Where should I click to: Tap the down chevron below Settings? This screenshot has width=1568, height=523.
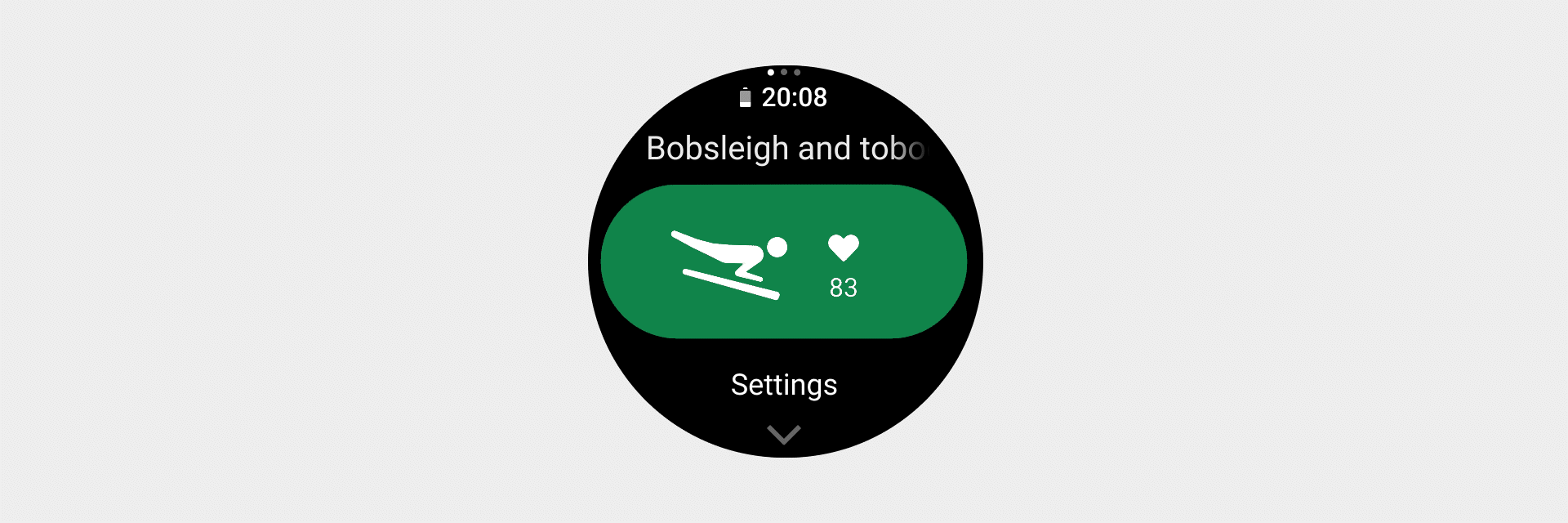click(783, 434)
